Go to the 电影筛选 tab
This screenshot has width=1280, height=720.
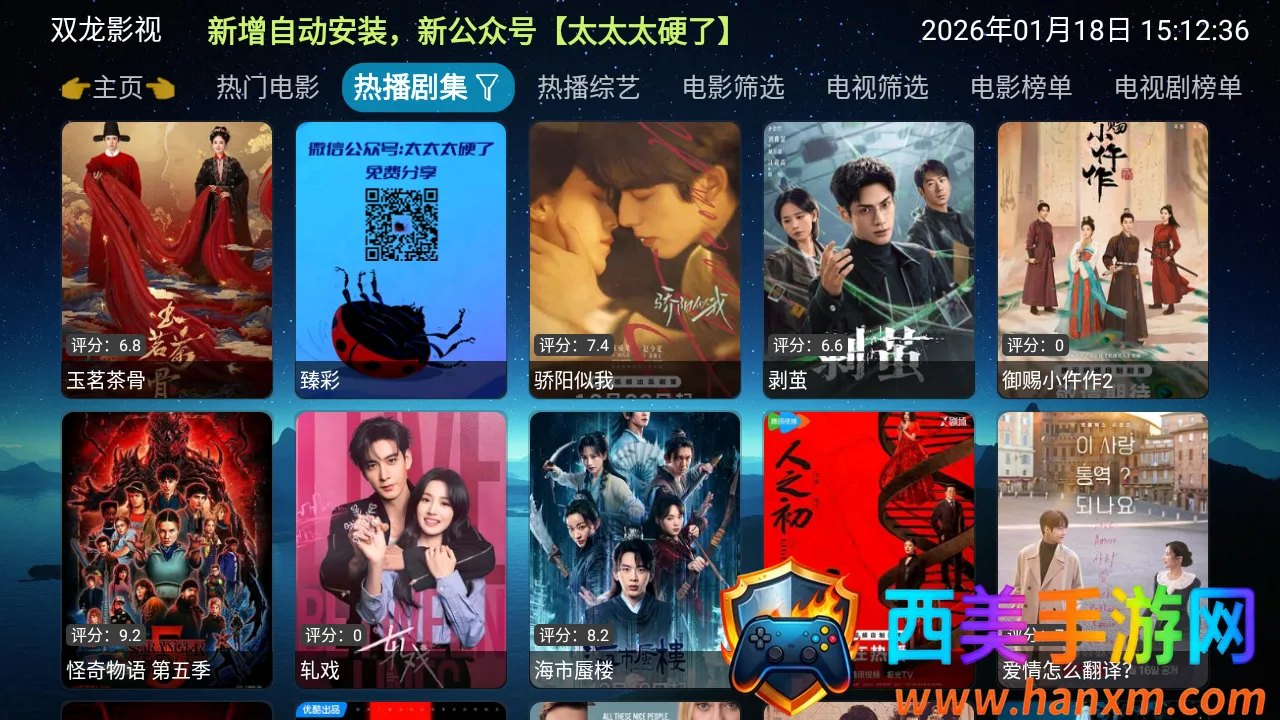(733, 88)
